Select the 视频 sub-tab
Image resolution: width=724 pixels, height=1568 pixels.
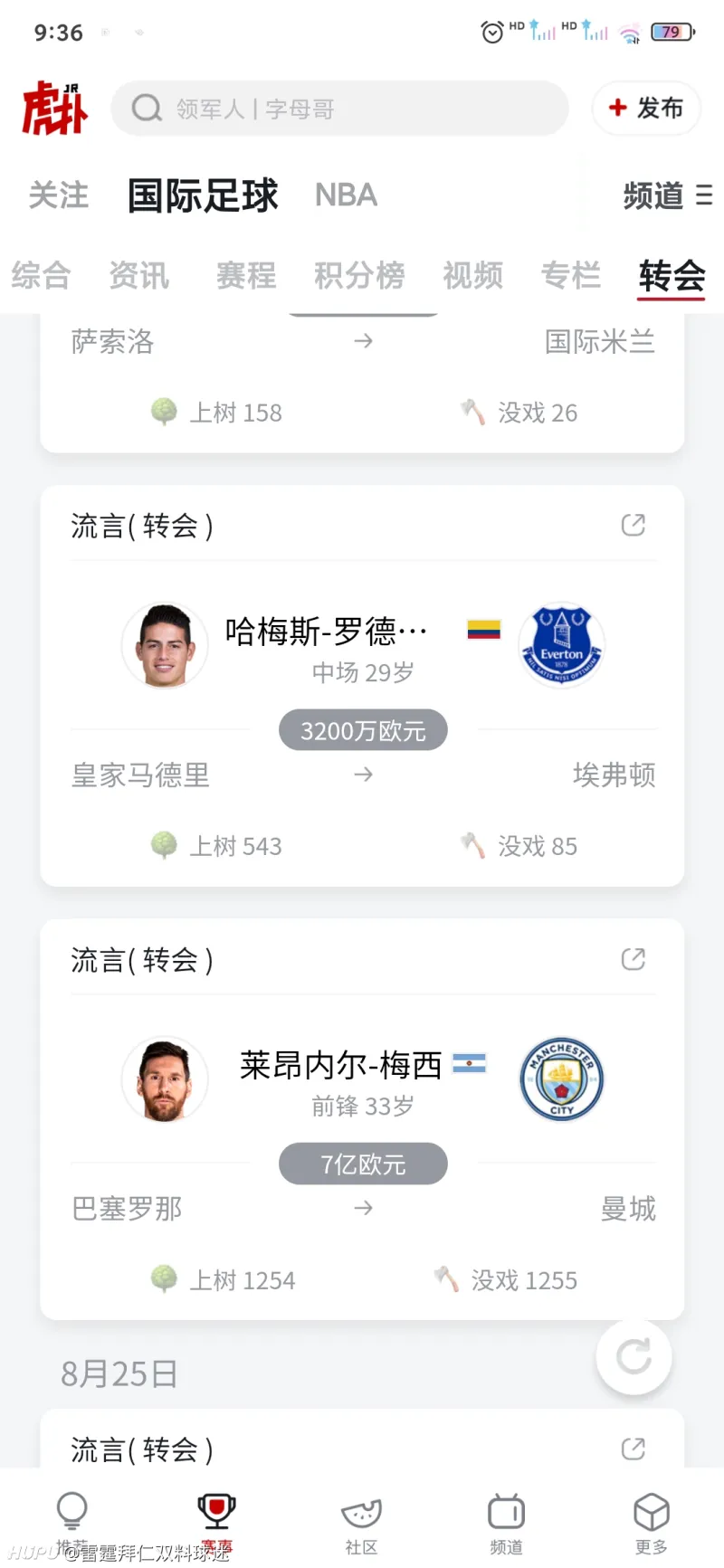(x=472, y=275)
